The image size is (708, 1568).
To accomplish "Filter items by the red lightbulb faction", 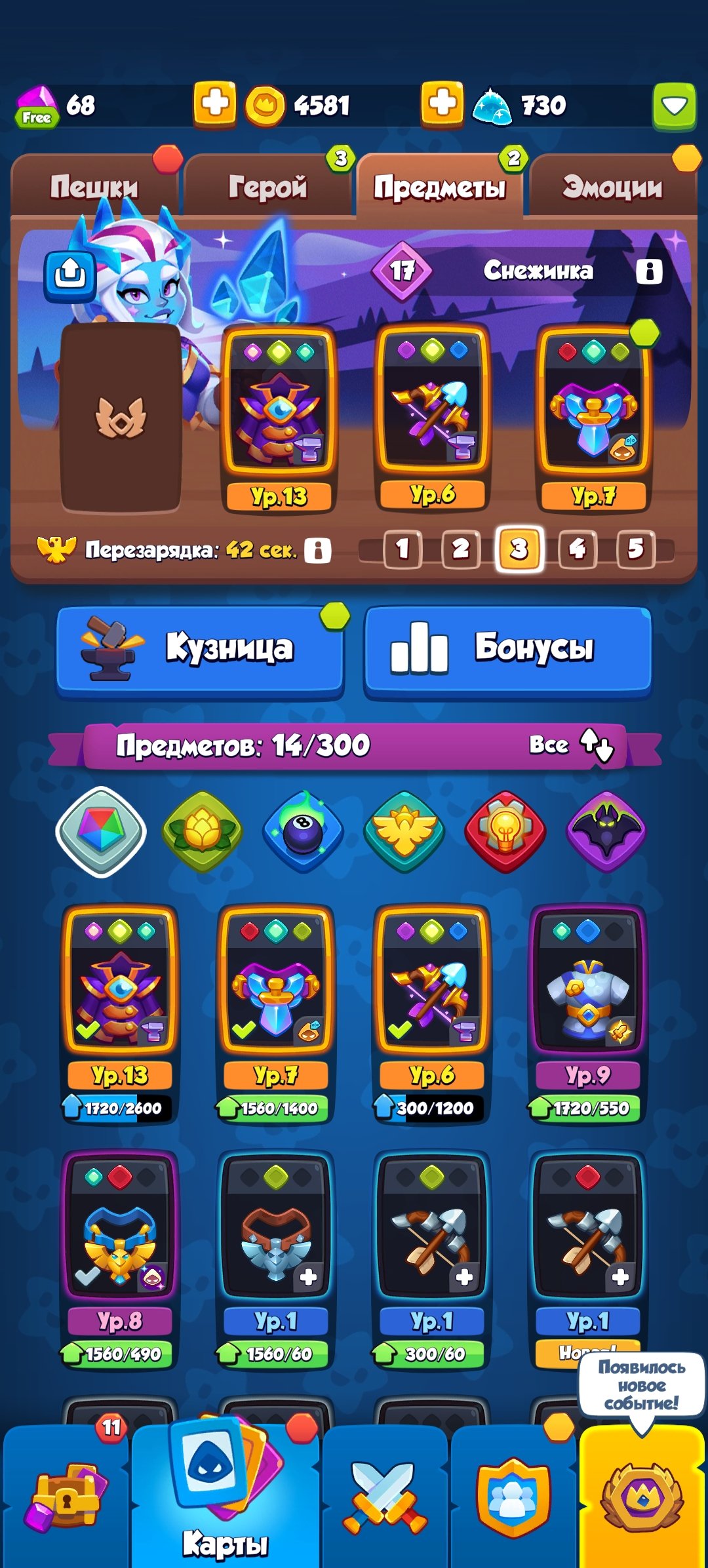I will tap(505, 831).
